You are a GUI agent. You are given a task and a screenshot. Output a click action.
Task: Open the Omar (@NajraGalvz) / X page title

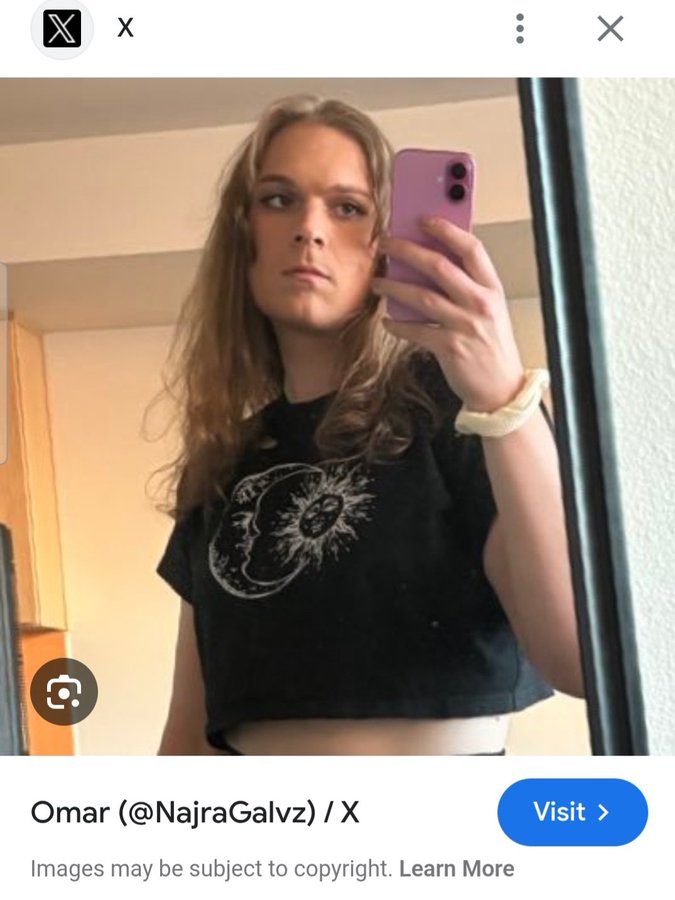tap(195, 812)
